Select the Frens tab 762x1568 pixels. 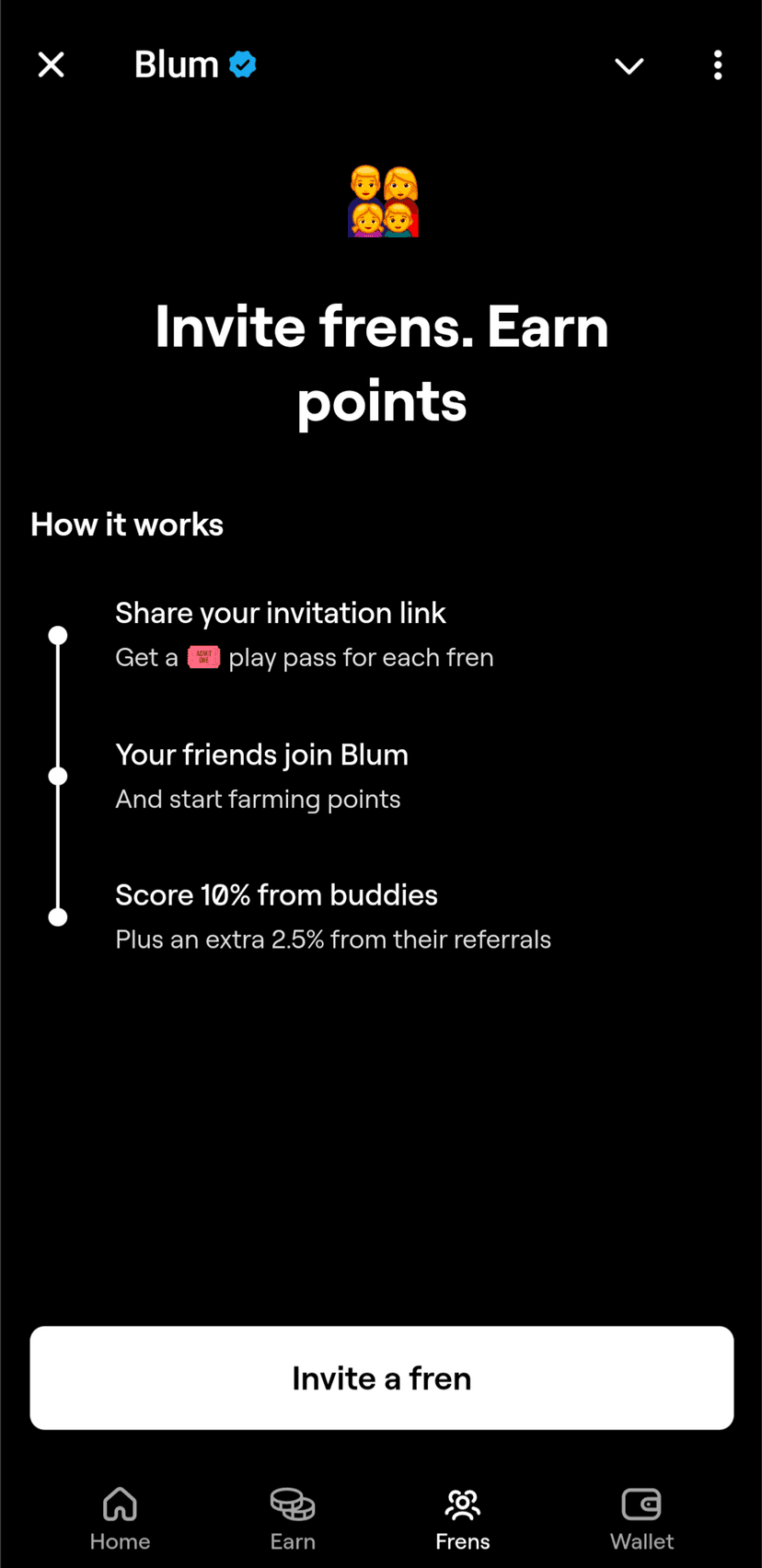click(462, 1518)
